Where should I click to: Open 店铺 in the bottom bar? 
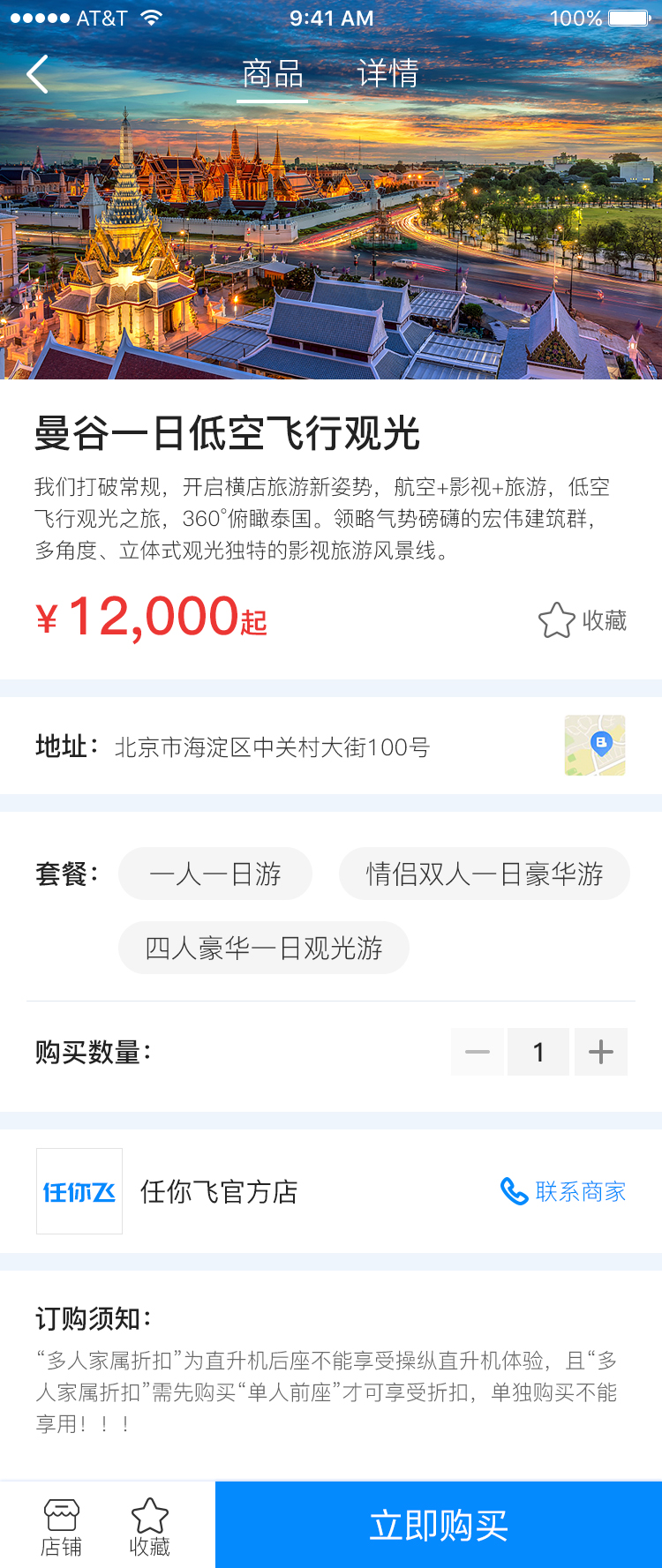[62, 1527]
